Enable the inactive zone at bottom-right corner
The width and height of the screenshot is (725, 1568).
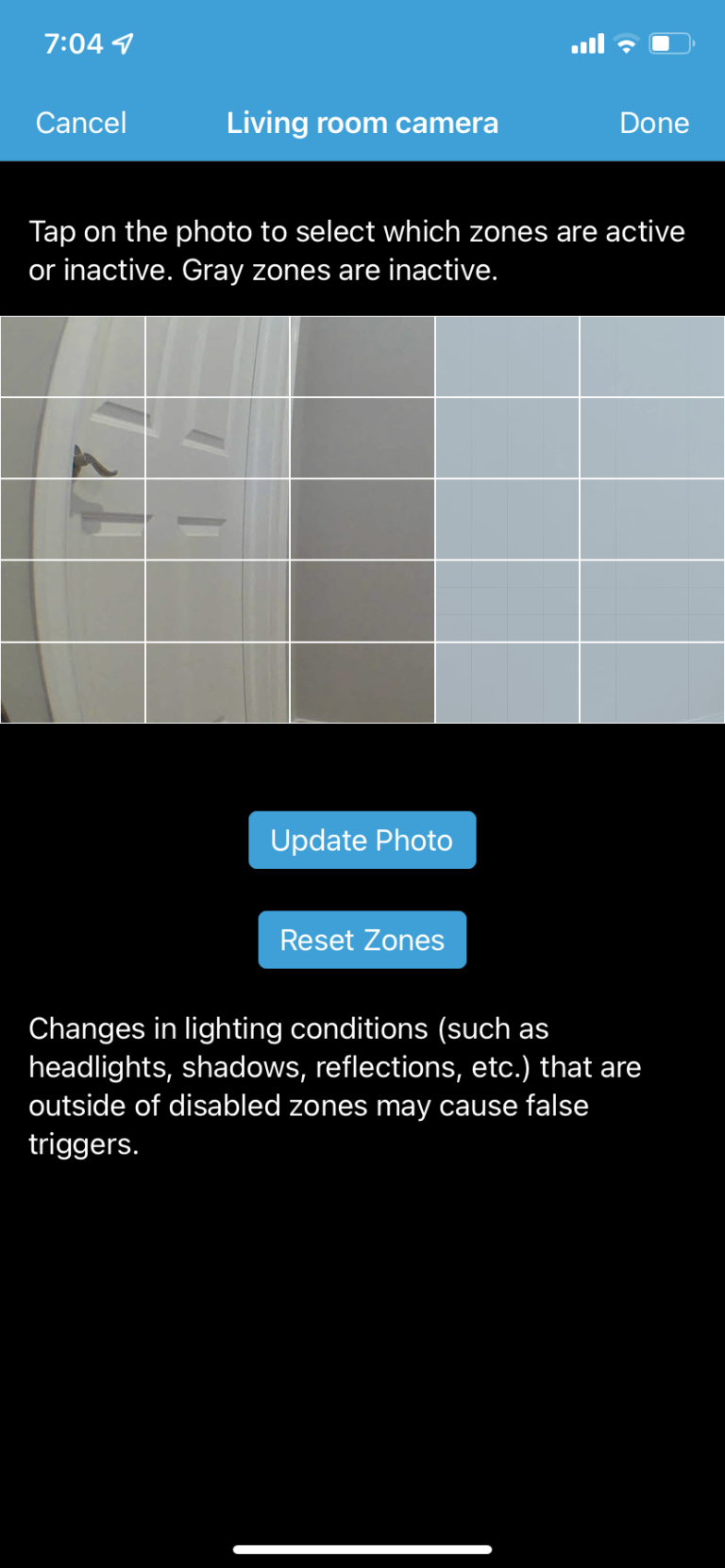pos(651,681)
